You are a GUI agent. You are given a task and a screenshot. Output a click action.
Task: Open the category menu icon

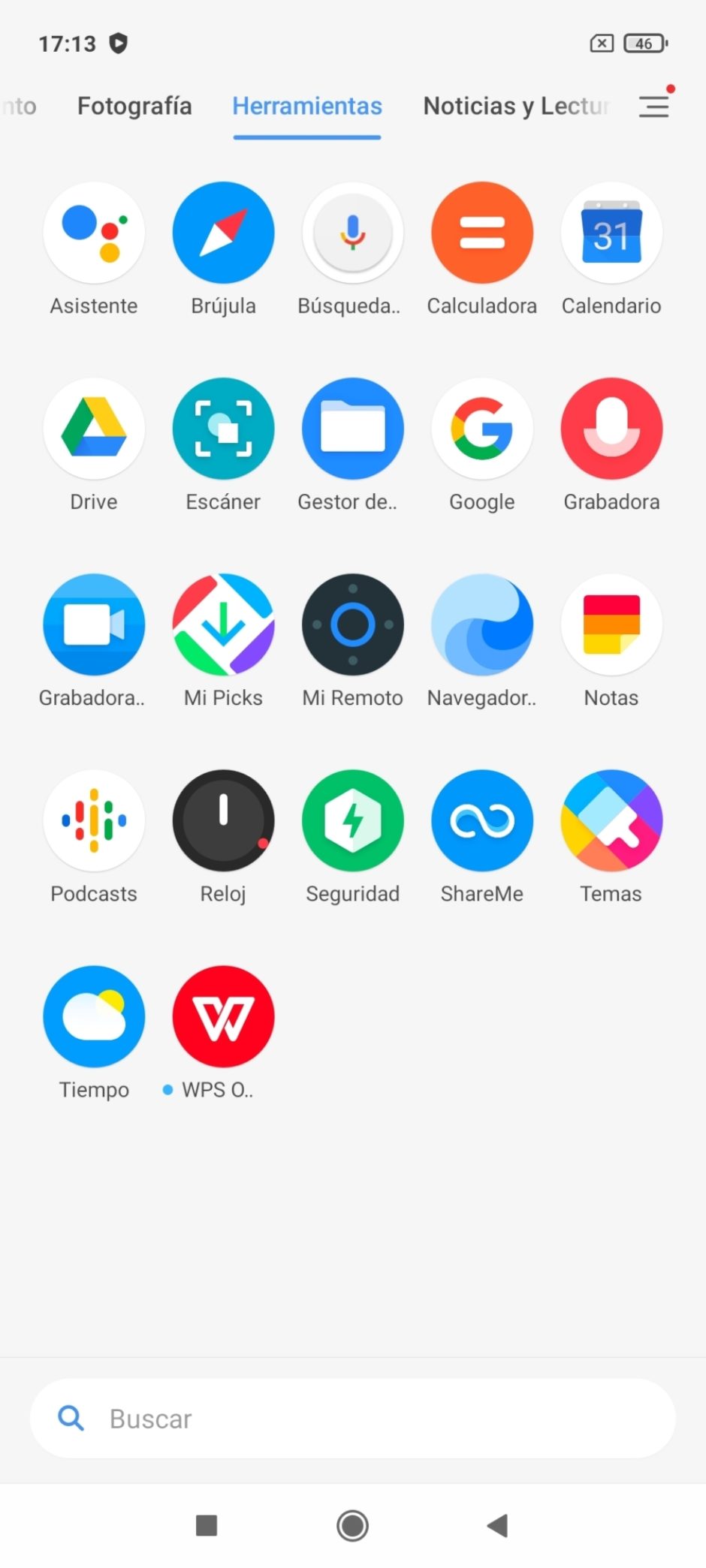(x=654, y=106)
